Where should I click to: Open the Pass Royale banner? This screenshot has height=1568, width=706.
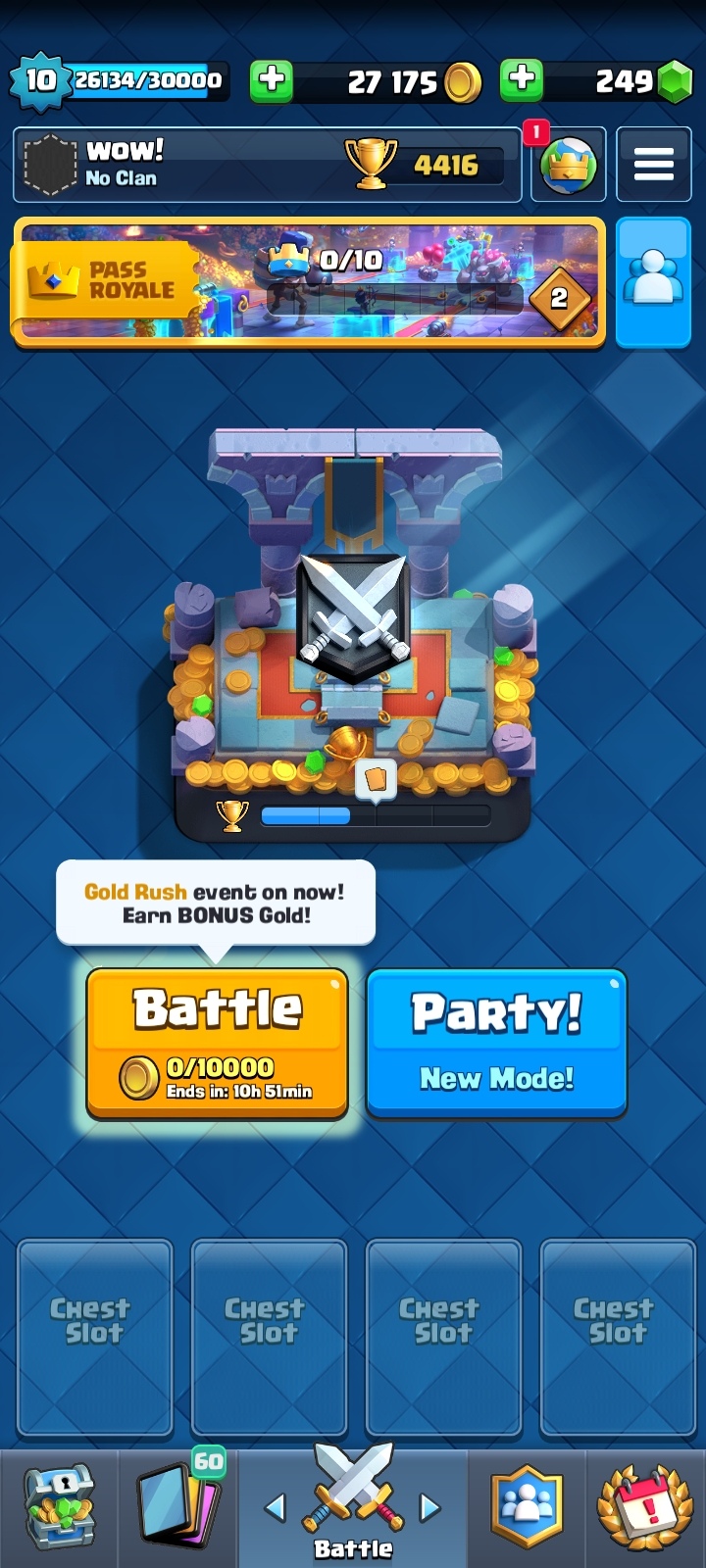(309, 283)
